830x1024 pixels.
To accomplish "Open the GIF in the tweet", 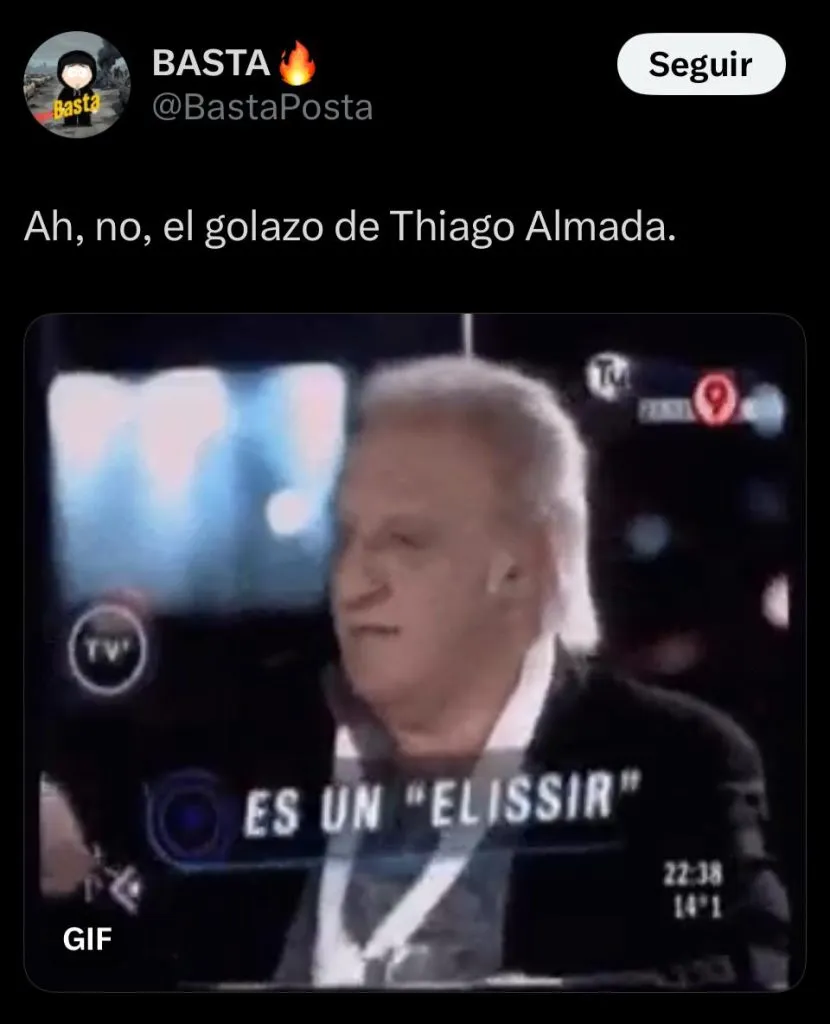I will coord(414,650).
